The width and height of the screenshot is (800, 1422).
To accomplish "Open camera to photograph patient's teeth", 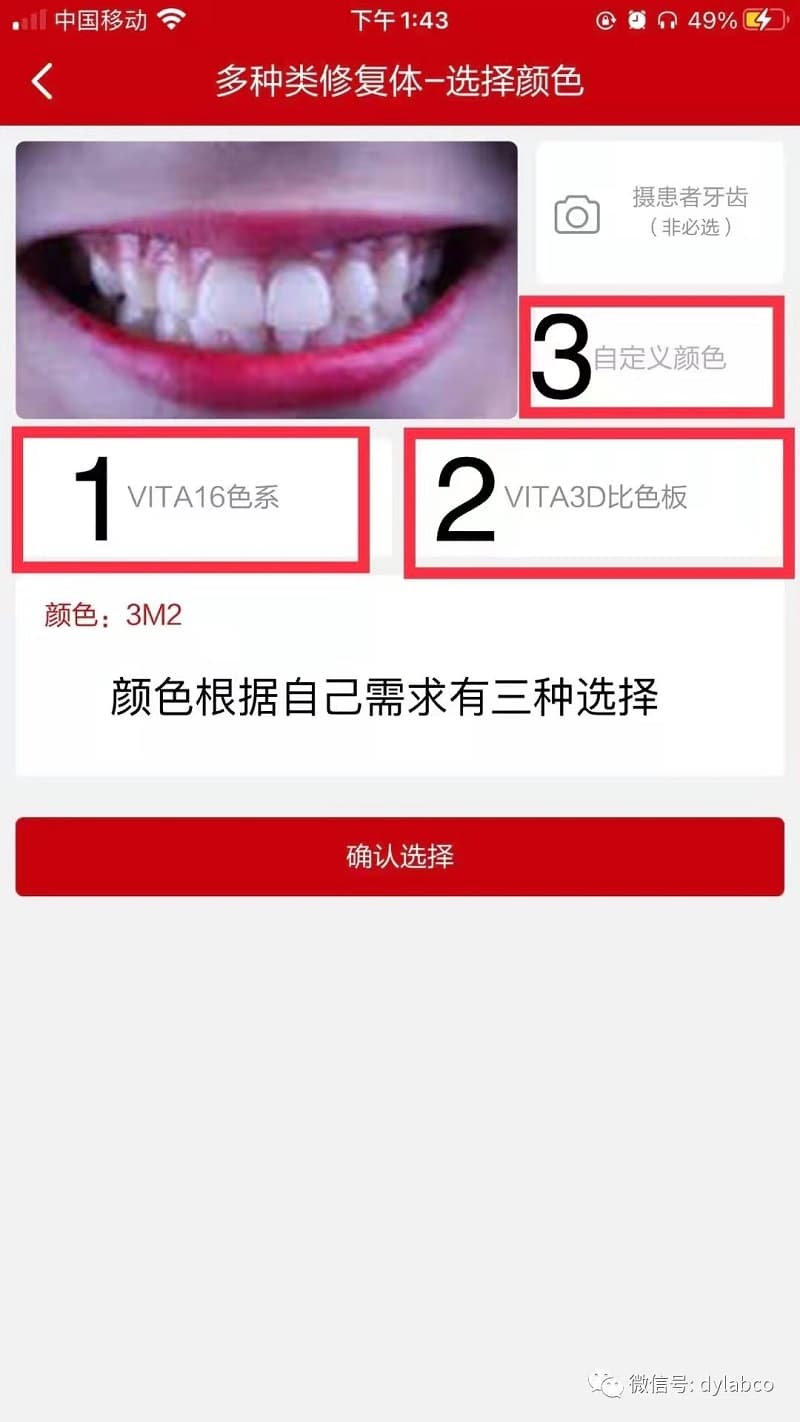I will pos(660,213).
